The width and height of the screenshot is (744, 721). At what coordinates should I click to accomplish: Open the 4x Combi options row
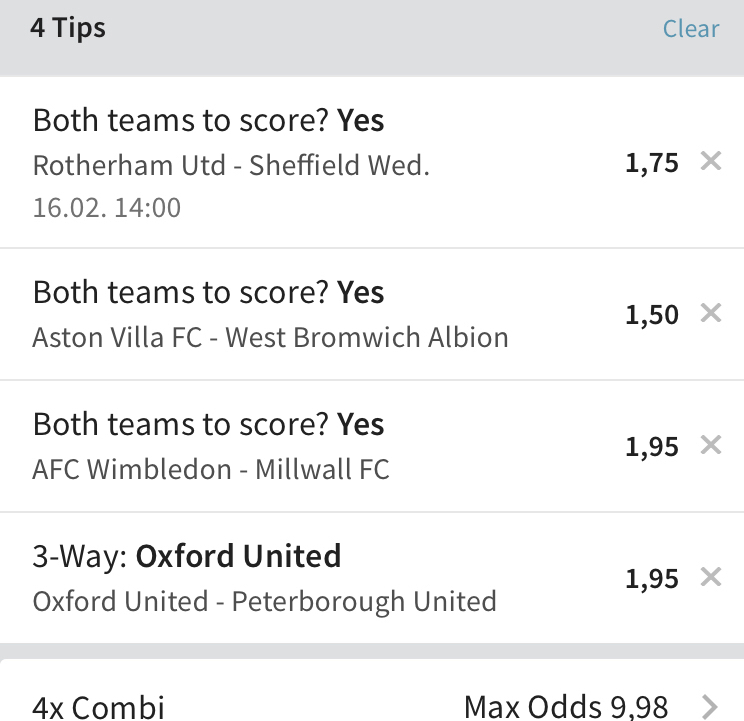[372, 705]
